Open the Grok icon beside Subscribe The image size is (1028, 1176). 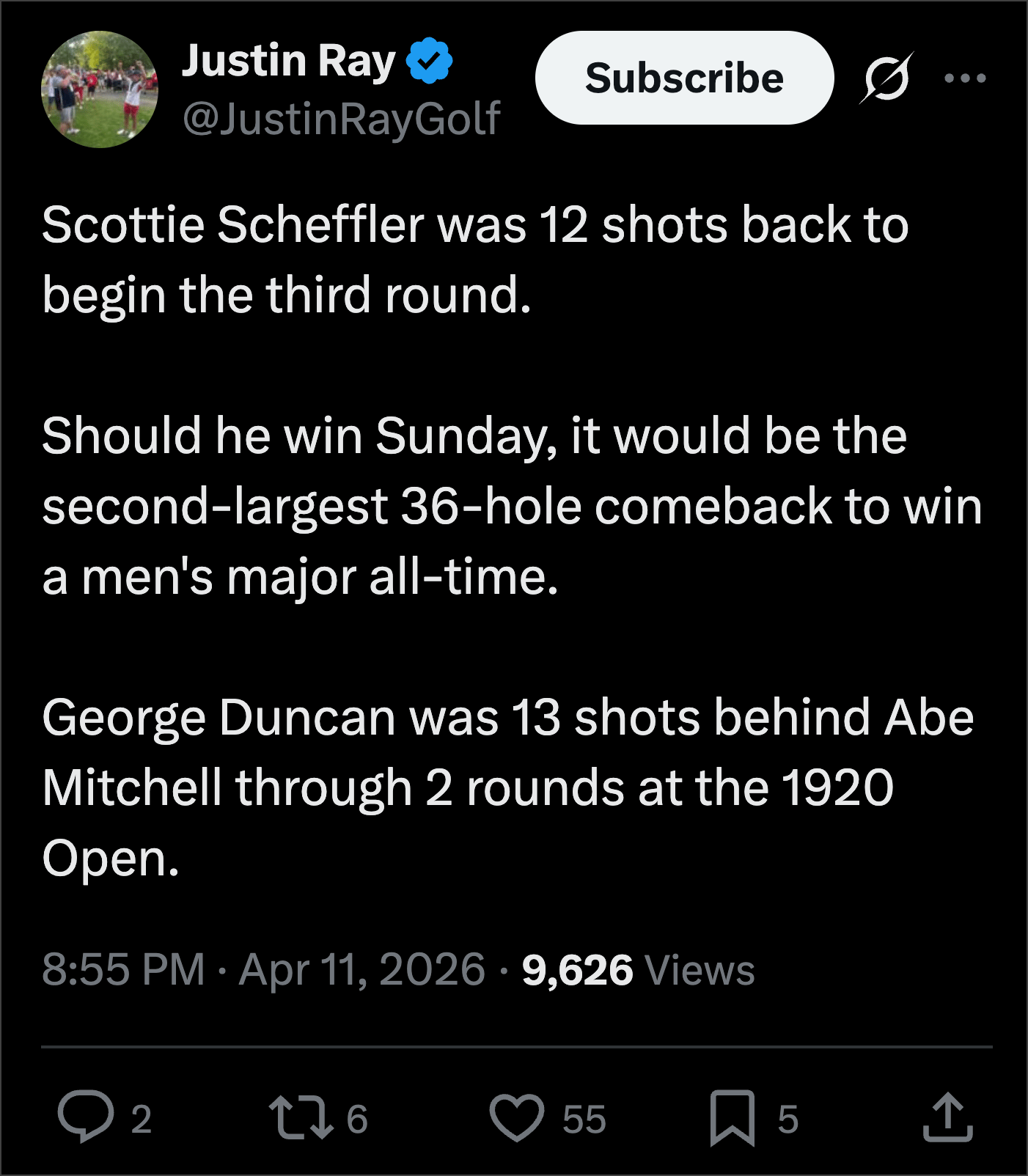(x=886, y=78)
